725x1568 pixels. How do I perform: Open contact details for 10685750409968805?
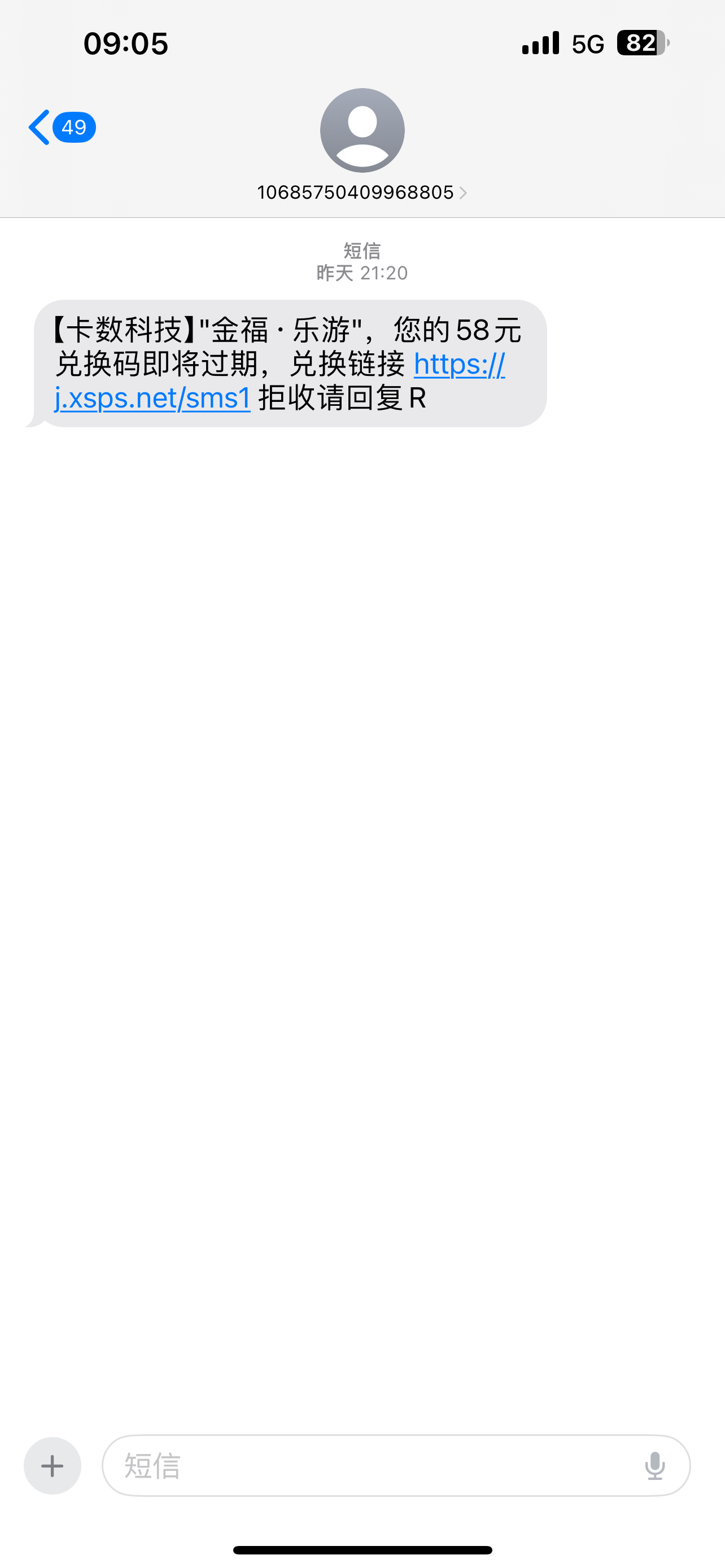361,192
